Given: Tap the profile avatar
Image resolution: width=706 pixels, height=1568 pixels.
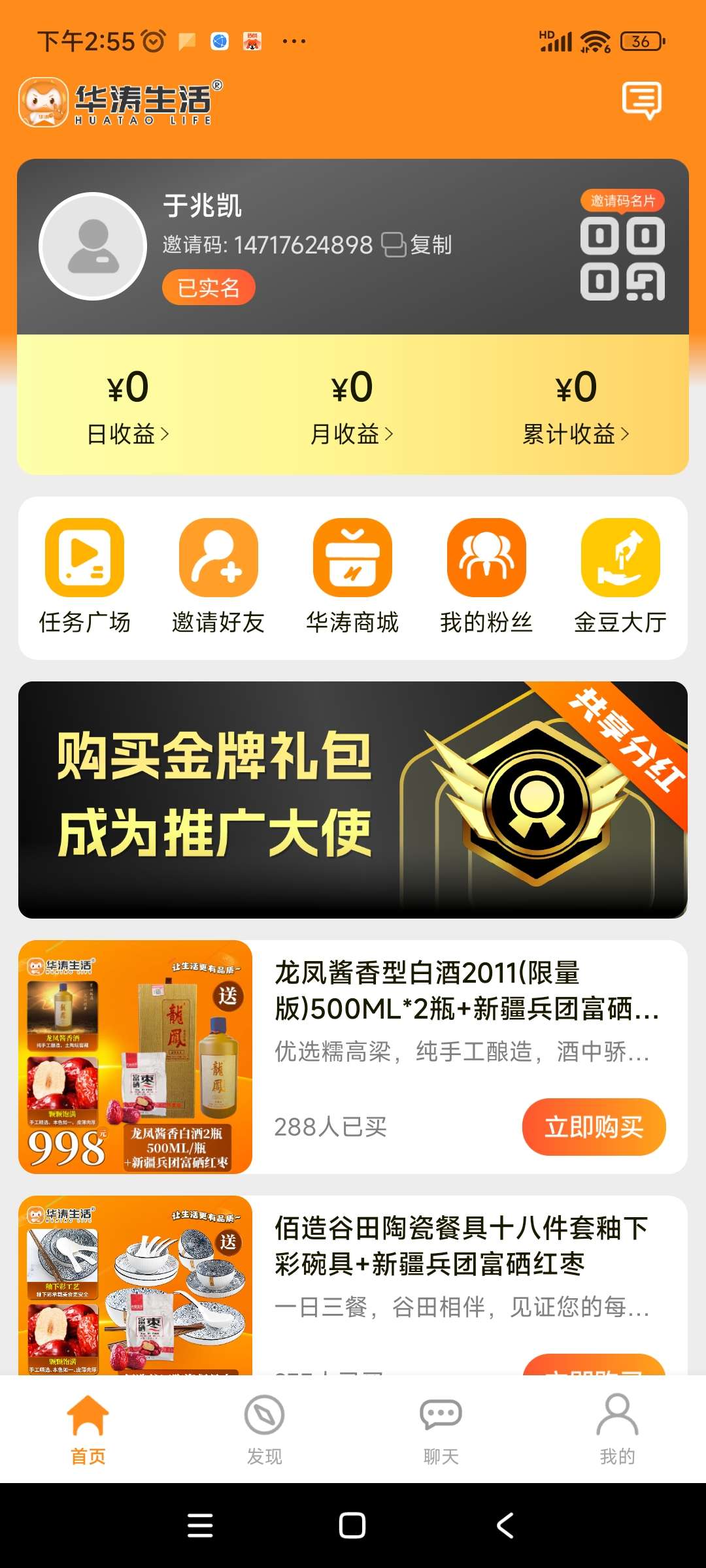Looking at the screenshot, I should pyautogui.click(x=93, y=246).
